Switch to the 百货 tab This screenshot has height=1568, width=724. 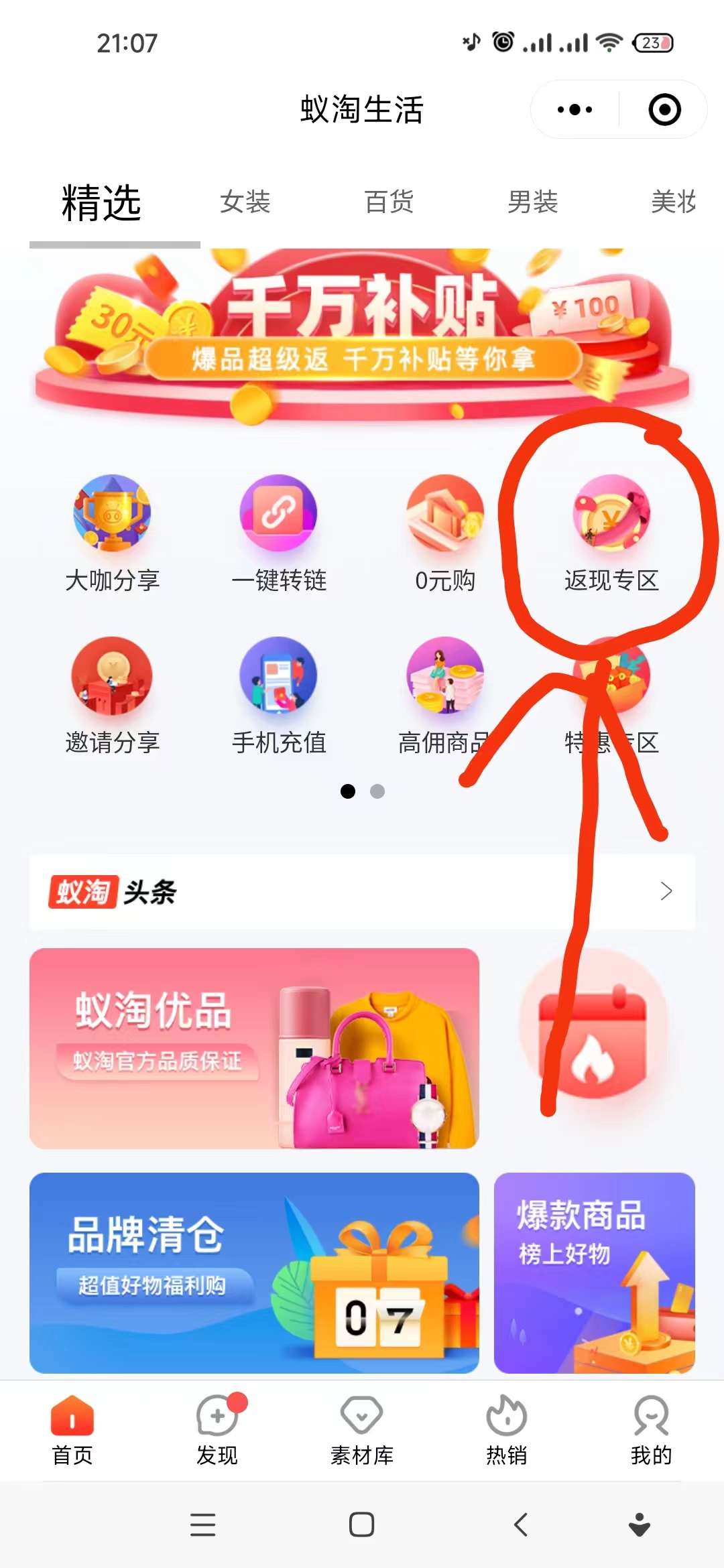point(389,202)
